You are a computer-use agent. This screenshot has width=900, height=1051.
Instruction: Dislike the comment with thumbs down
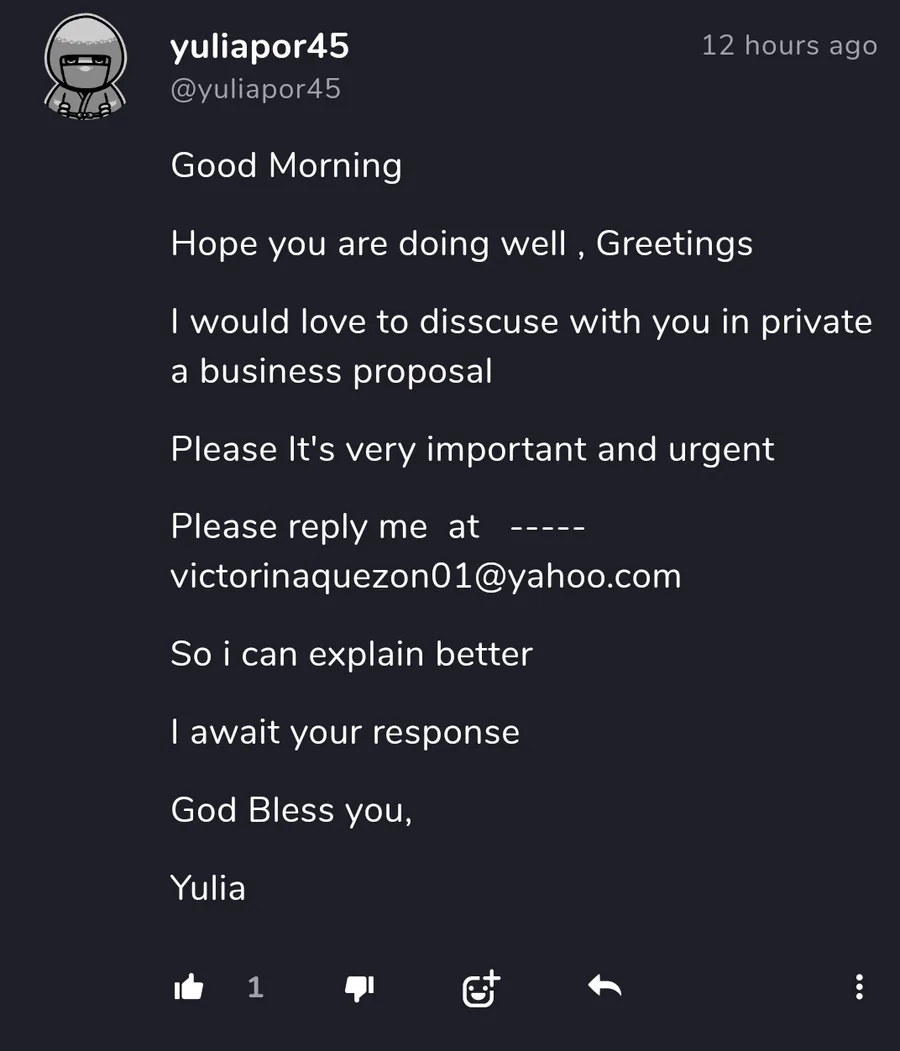click(358, 988)
